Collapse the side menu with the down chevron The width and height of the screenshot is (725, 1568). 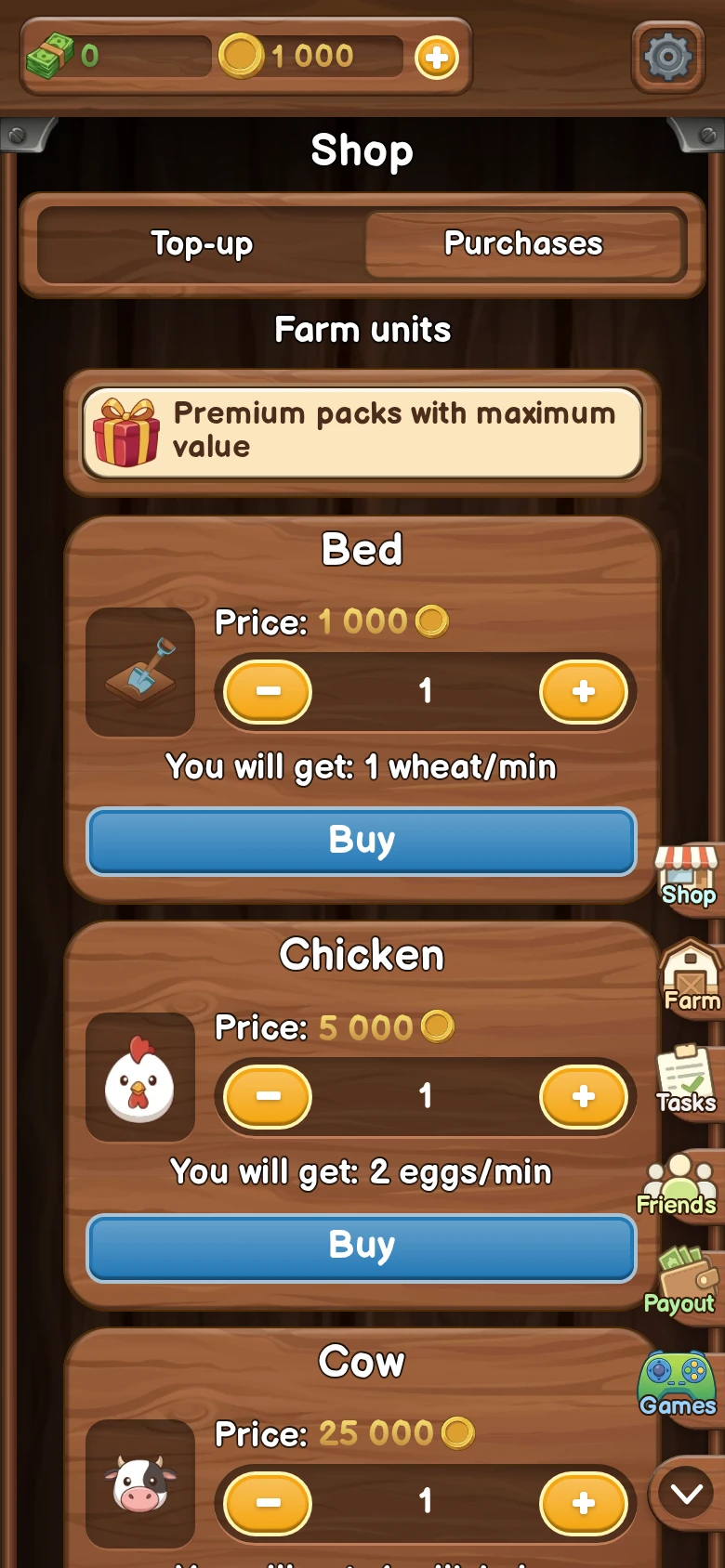point(686,1494)
